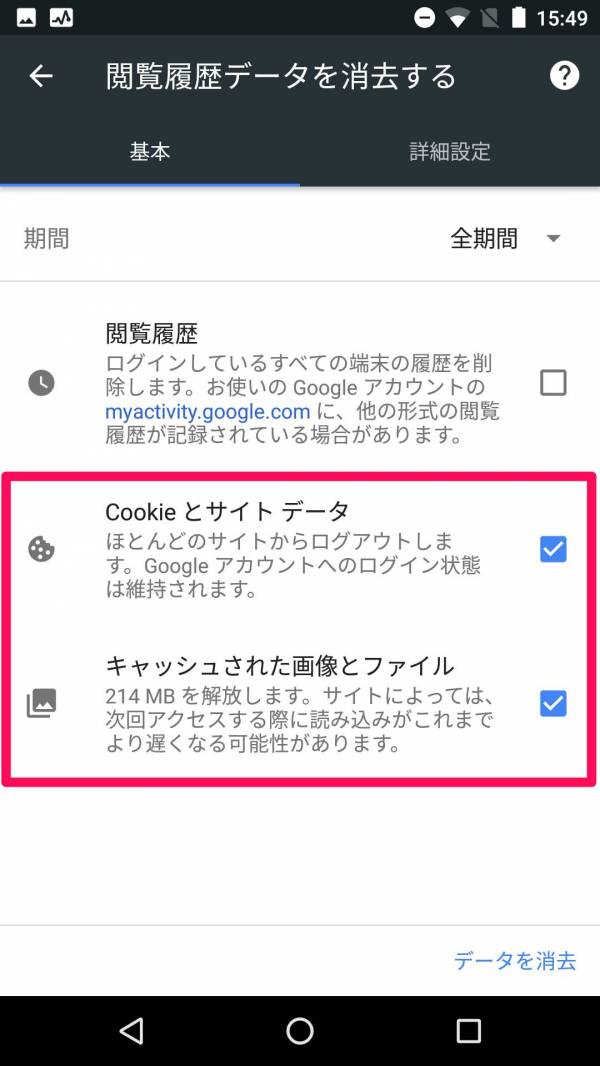Open the help question mark icon
Image resolution: width=600 pixels, height=1066 pixels.
pos(564,76)
